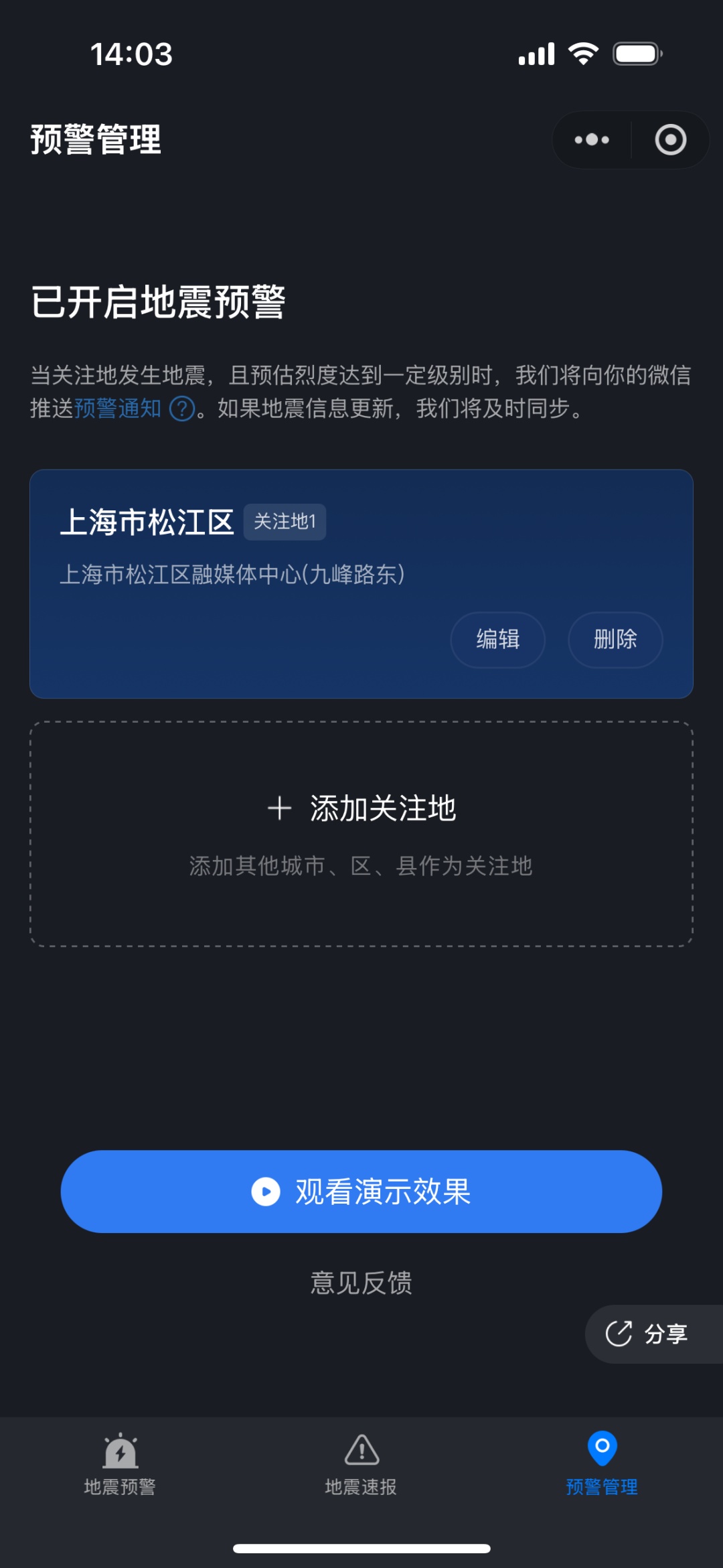Image resolution: width=723 pixels, height=1568 pixels.
Task: Close the mini program via circle icon
Action: [670, 140]
